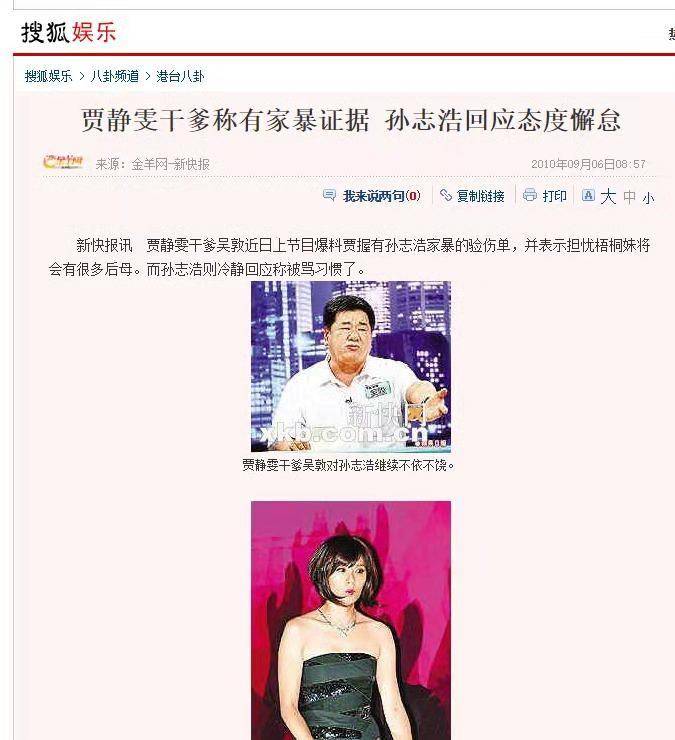The image size is (675, 740).
Task: Set font size to 中
Action: tap(629, 197)
